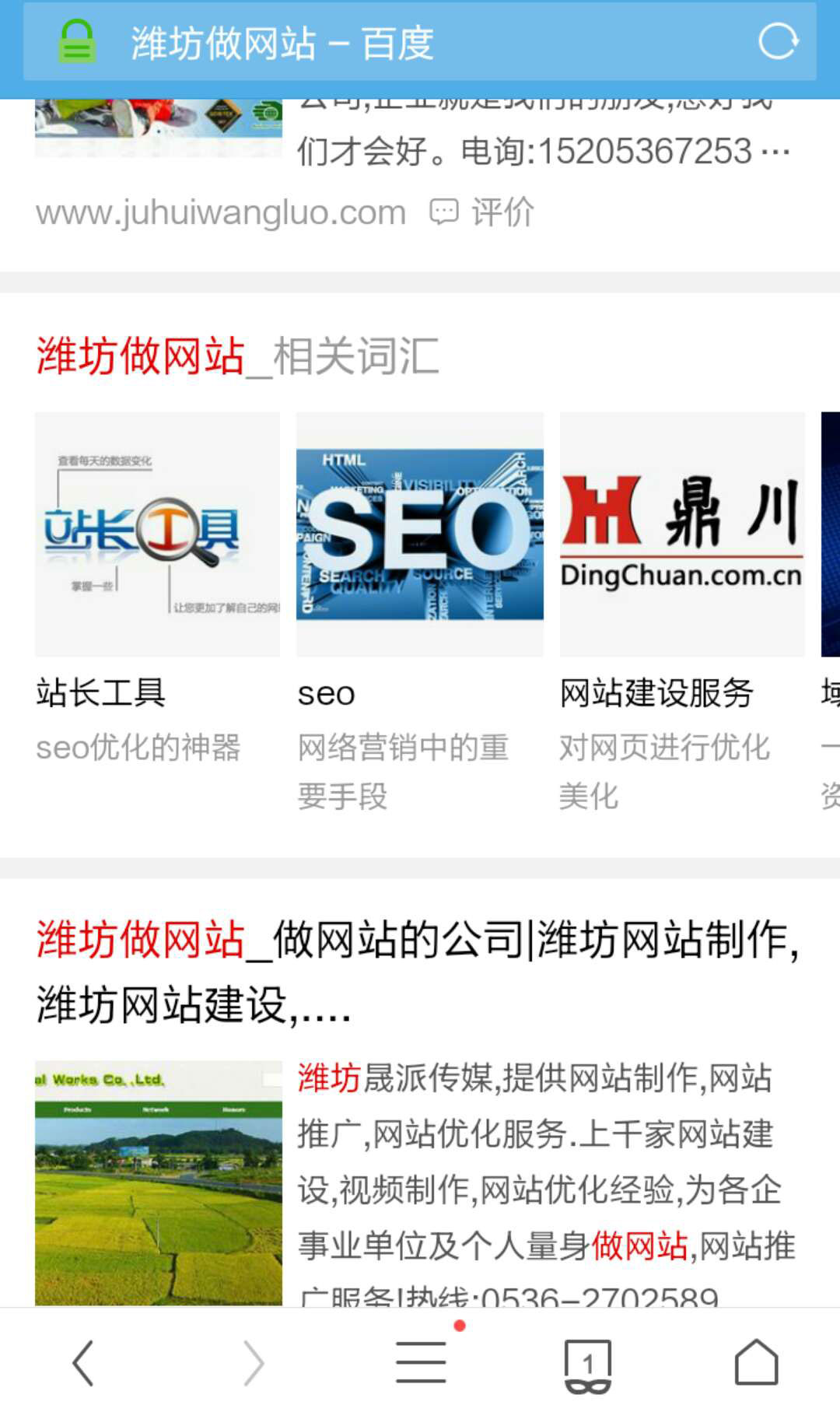Open the result 潍坊做网站_做网站的公司
This screenshot has width=840, height=1419.
[418, 971]
